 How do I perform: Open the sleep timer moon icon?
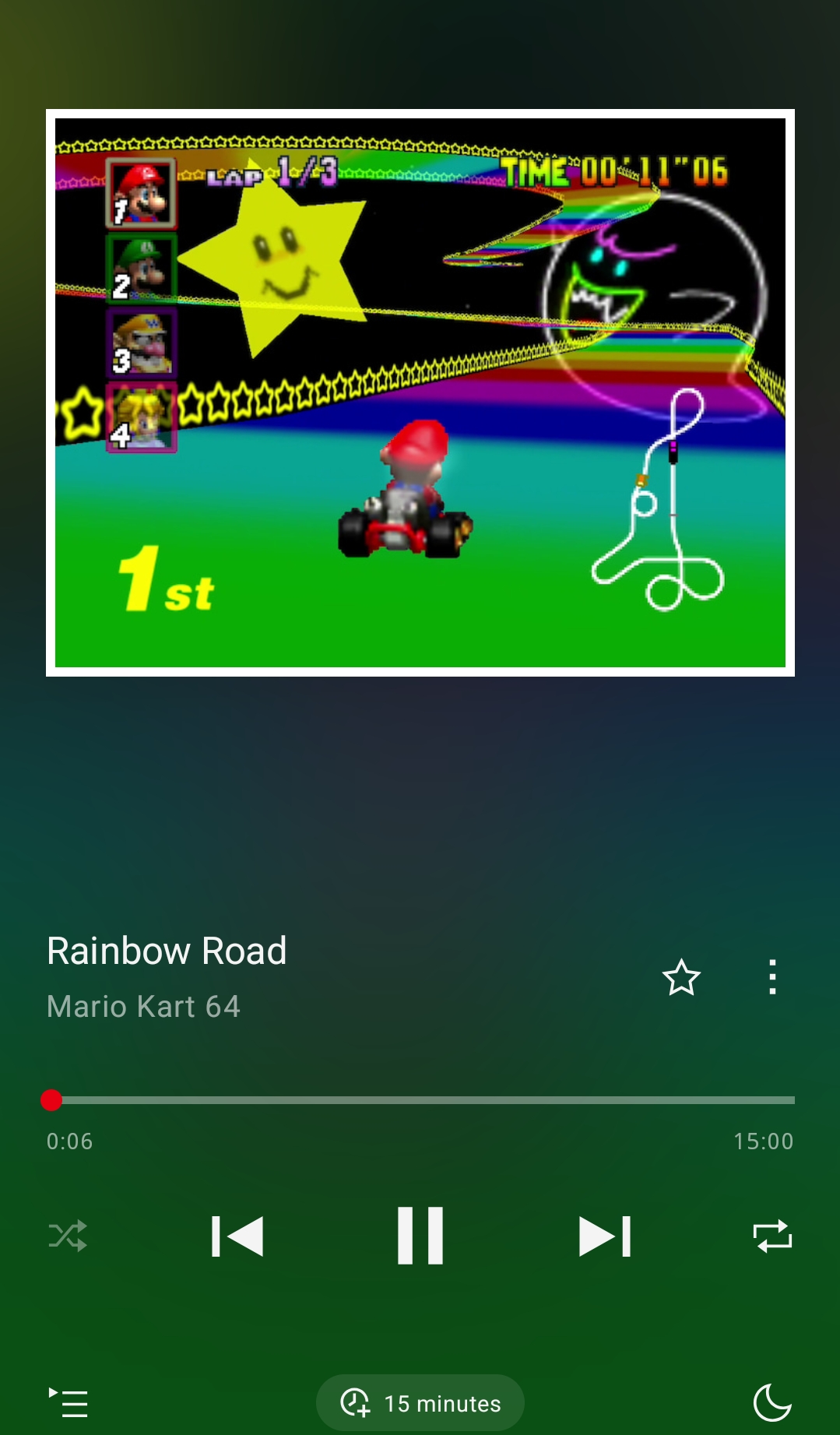coord(772,1403)
